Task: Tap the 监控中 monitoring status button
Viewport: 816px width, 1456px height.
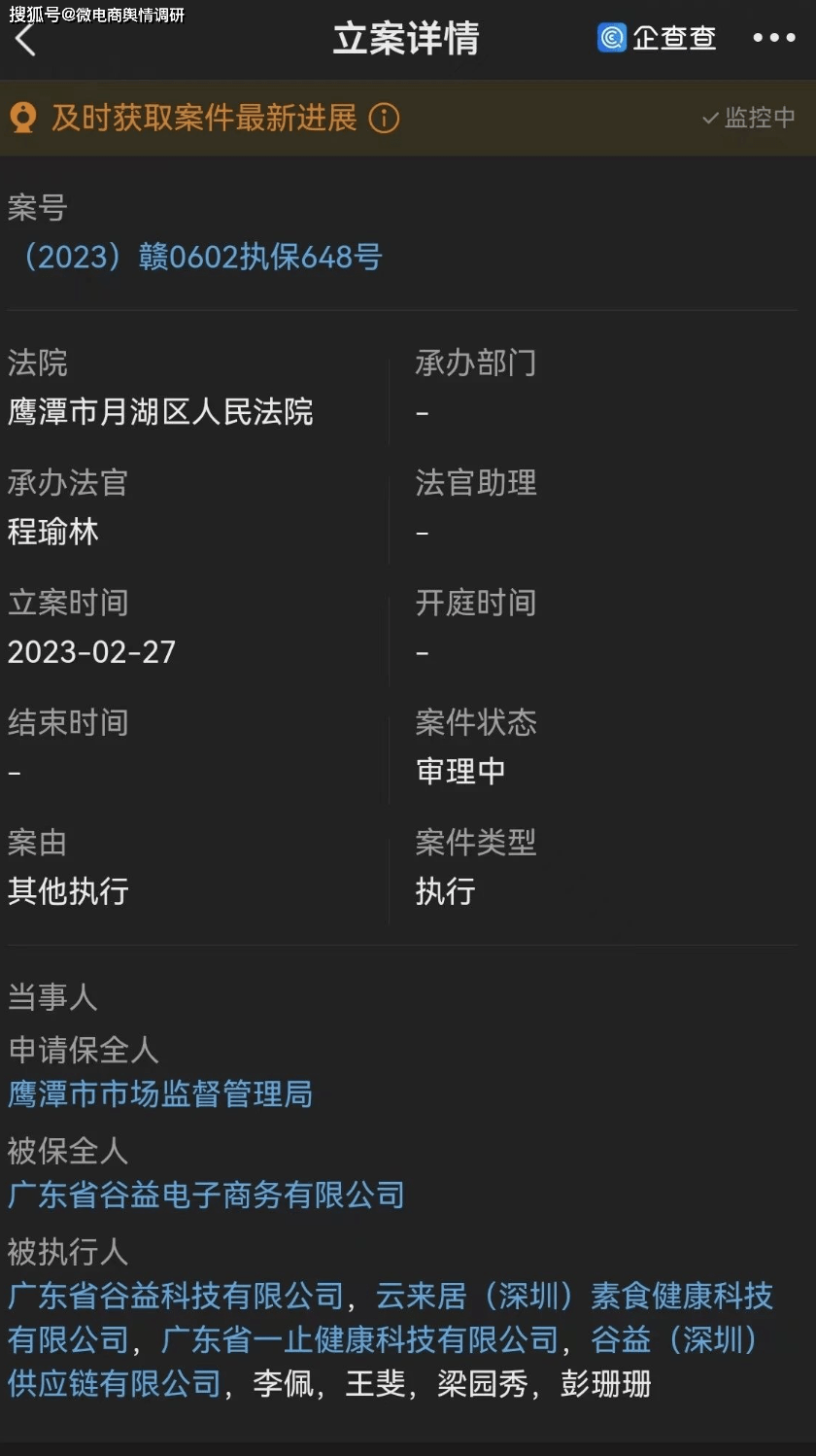Action: (x=748, y=118)
